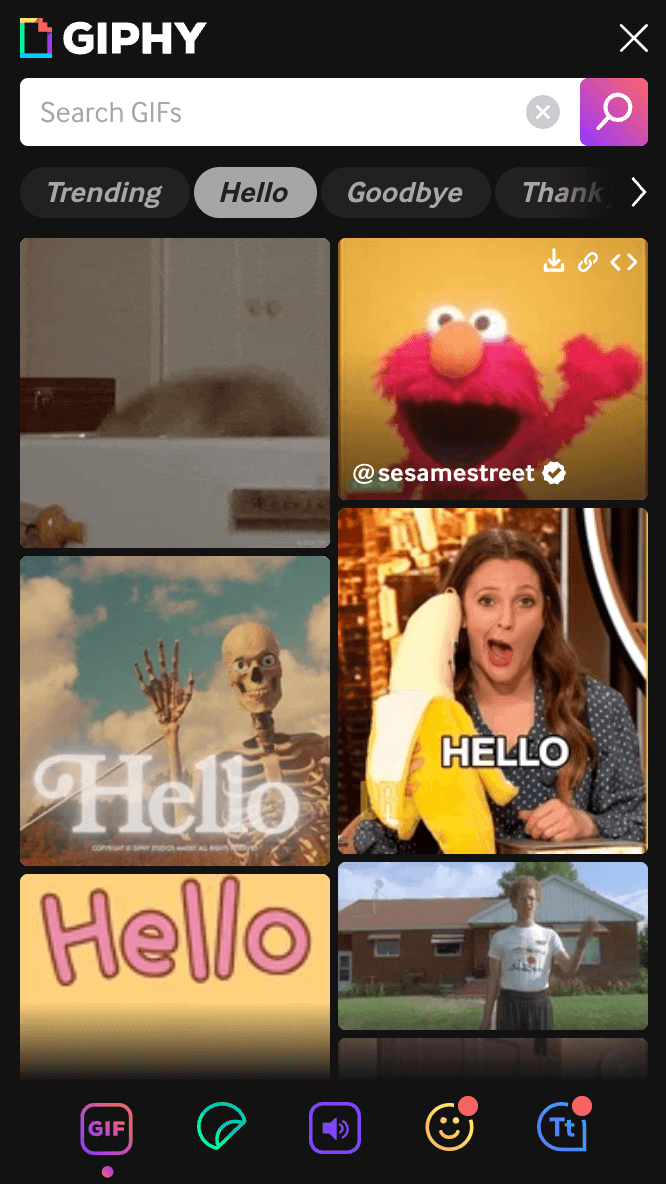Select the Trending category chip
This screenshot has height=1184, width=666.
[104, 193]
